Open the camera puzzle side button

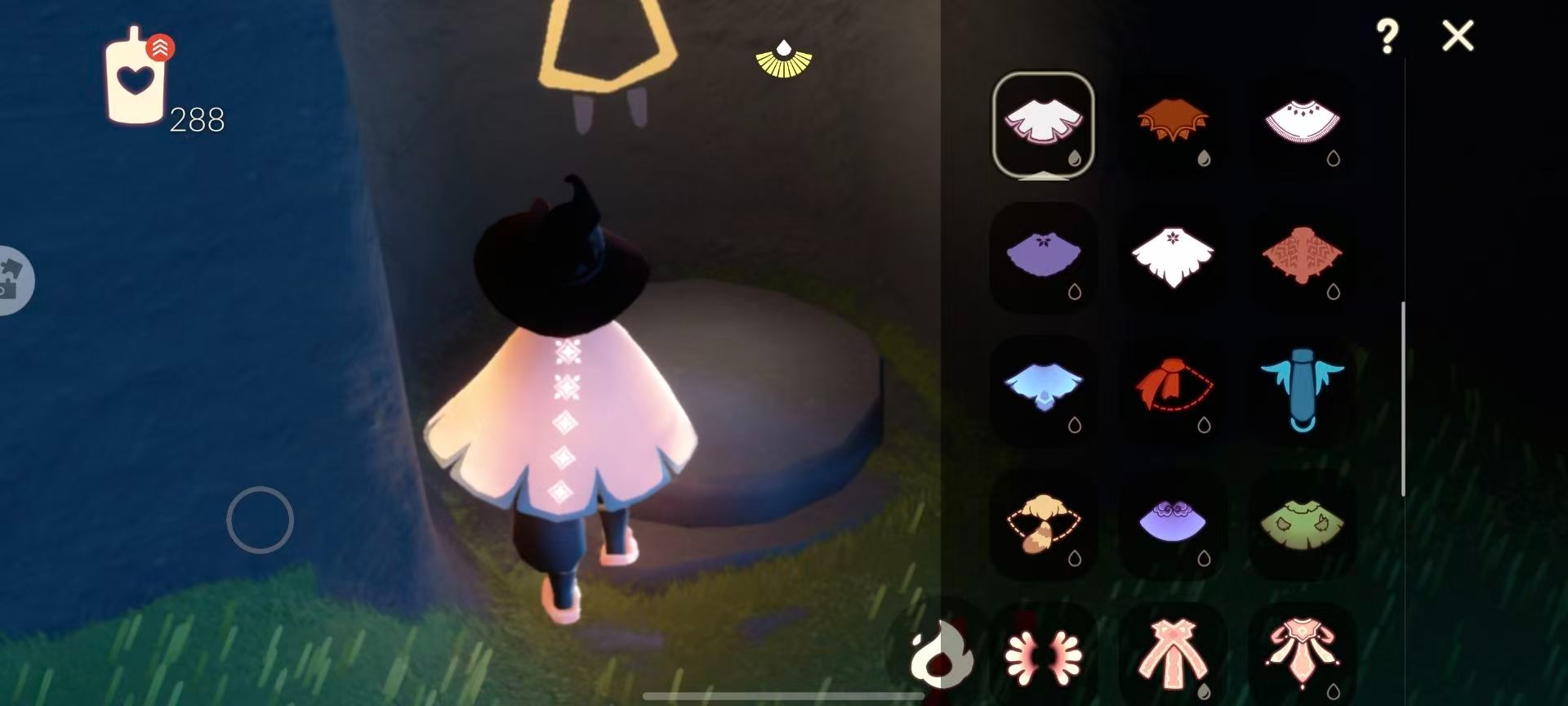click(x=11, y=280)
